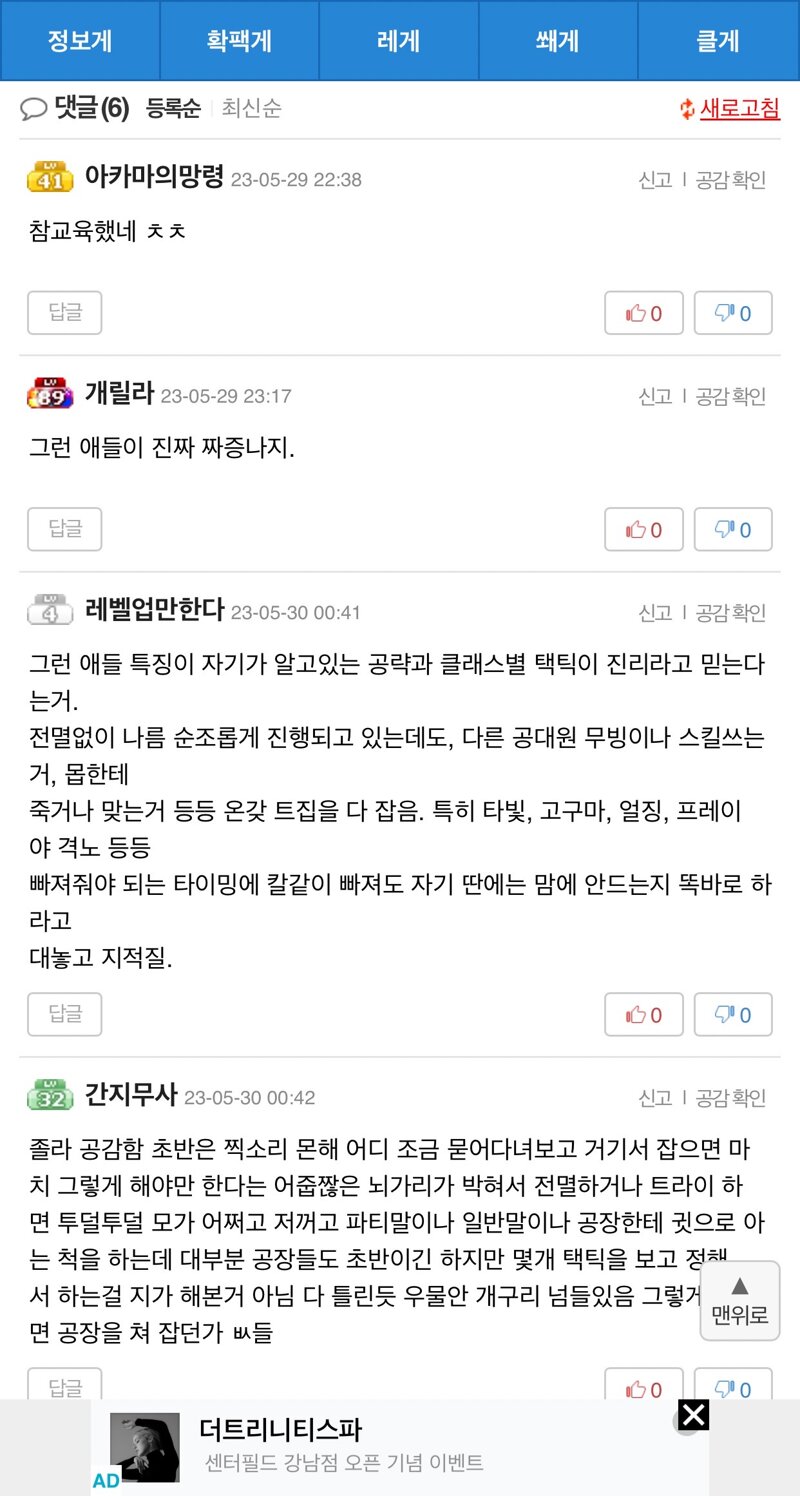Open the 클게 tab

click(x=718, y=41)
